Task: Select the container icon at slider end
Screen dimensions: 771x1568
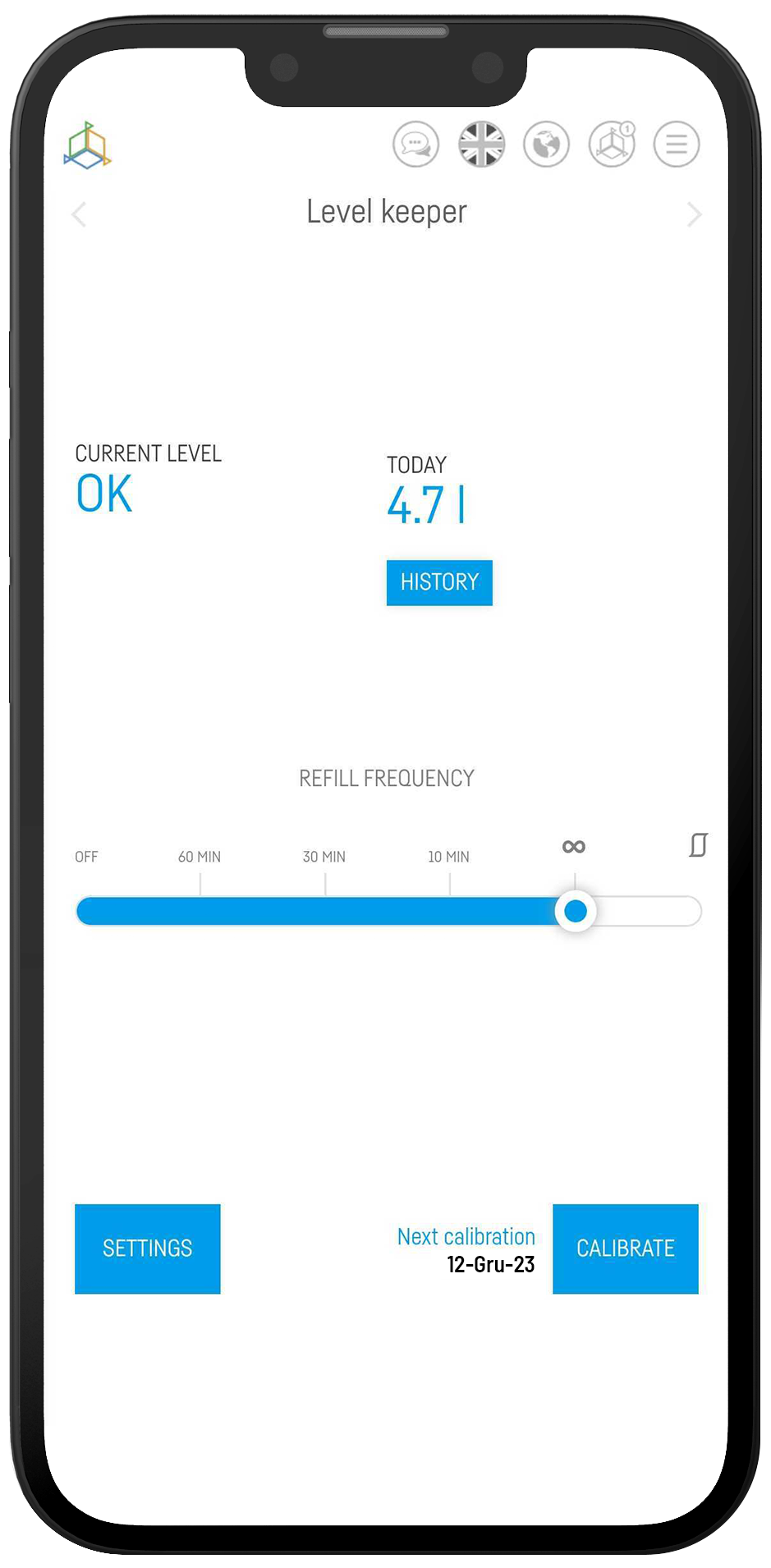Action: coord(698,845)
